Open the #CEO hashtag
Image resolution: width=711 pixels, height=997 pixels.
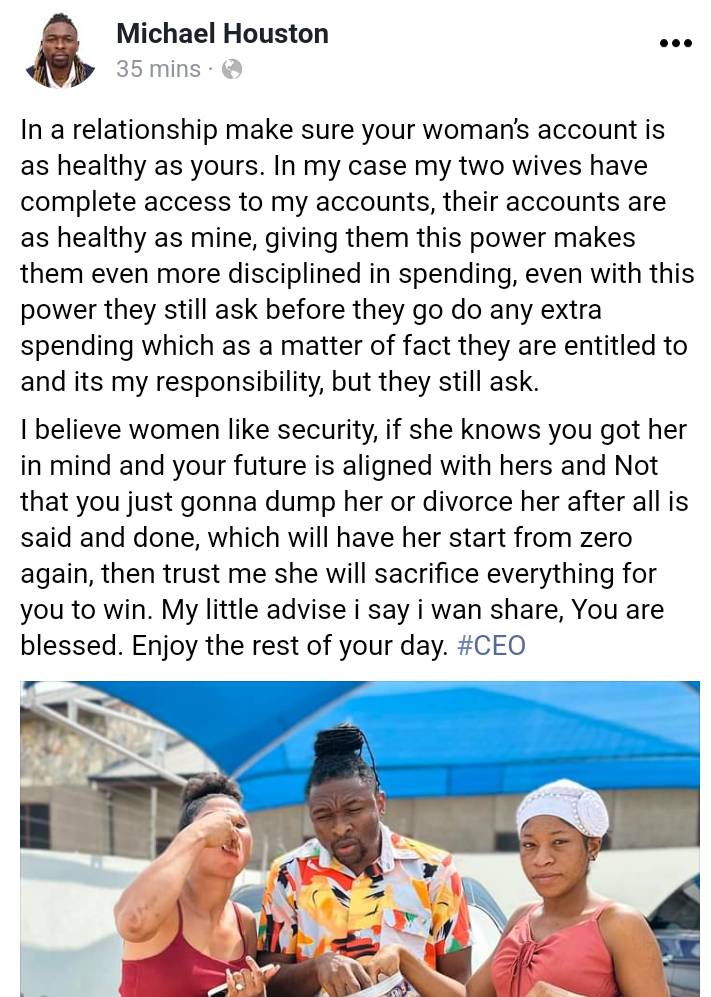tap(490, 646)
